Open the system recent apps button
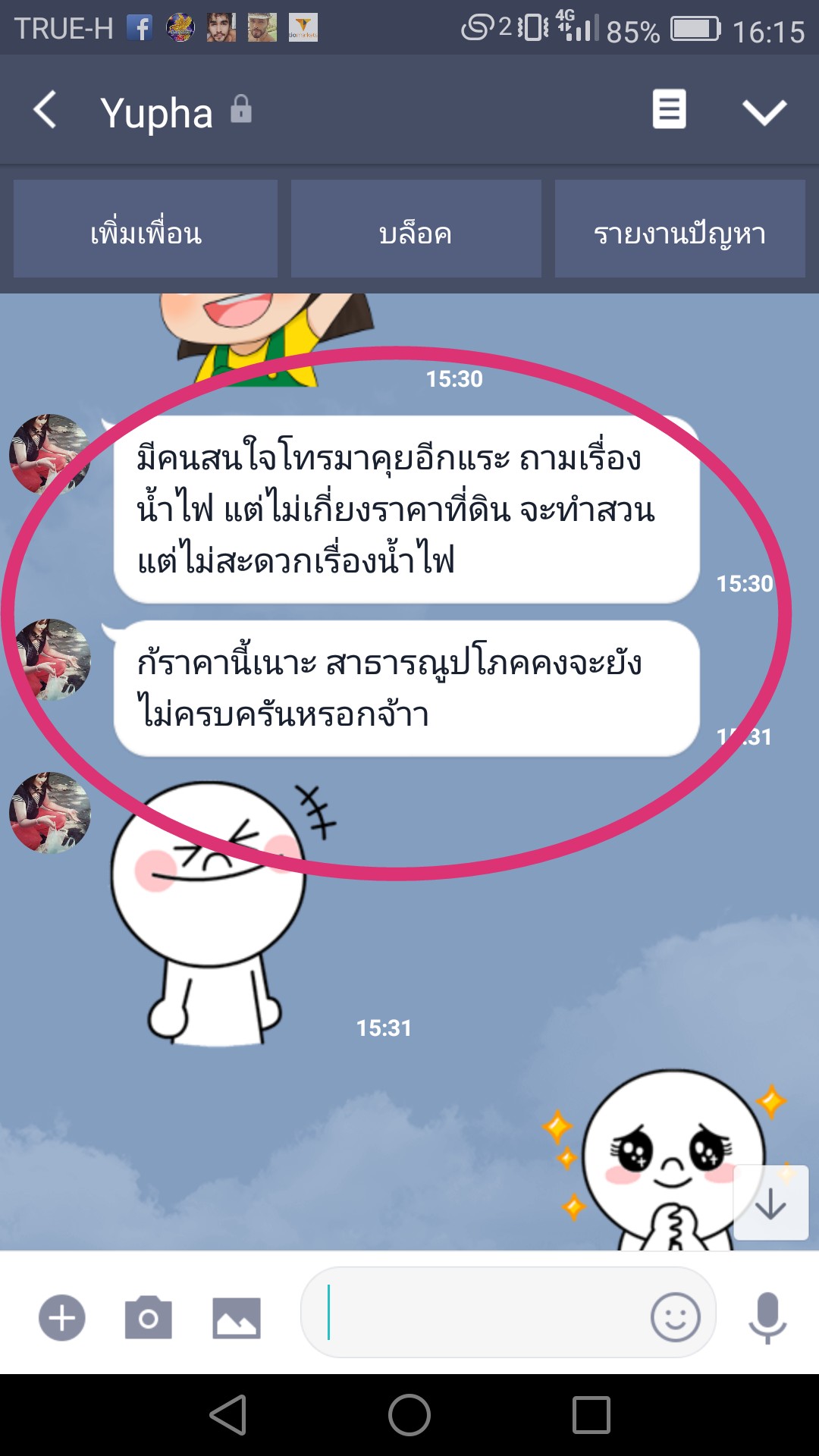 [591, 1415]
